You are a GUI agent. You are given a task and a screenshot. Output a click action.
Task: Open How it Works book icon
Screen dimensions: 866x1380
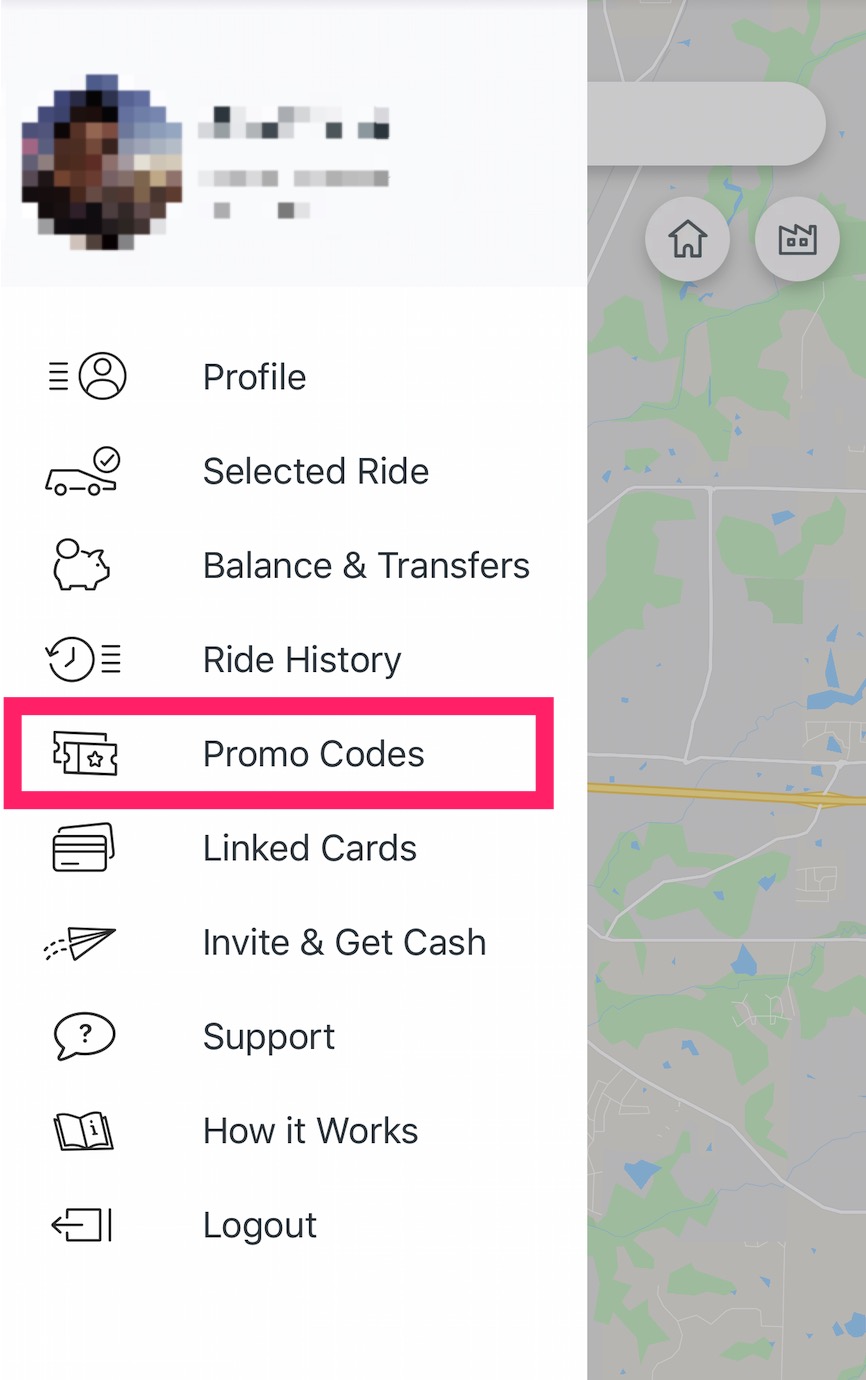coord(82,1130)
